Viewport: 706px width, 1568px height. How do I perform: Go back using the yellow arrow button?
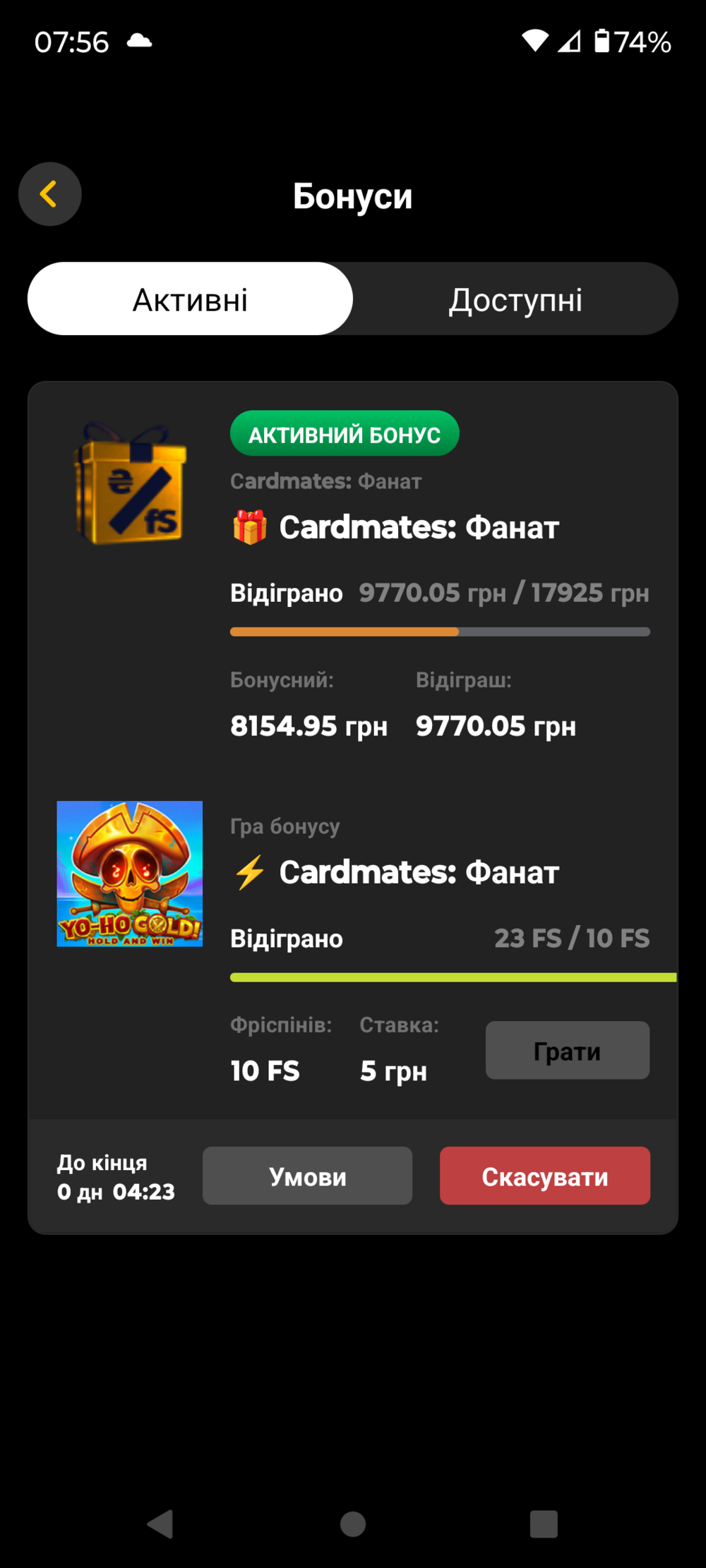pyautogui.click(x=49, y=194)
